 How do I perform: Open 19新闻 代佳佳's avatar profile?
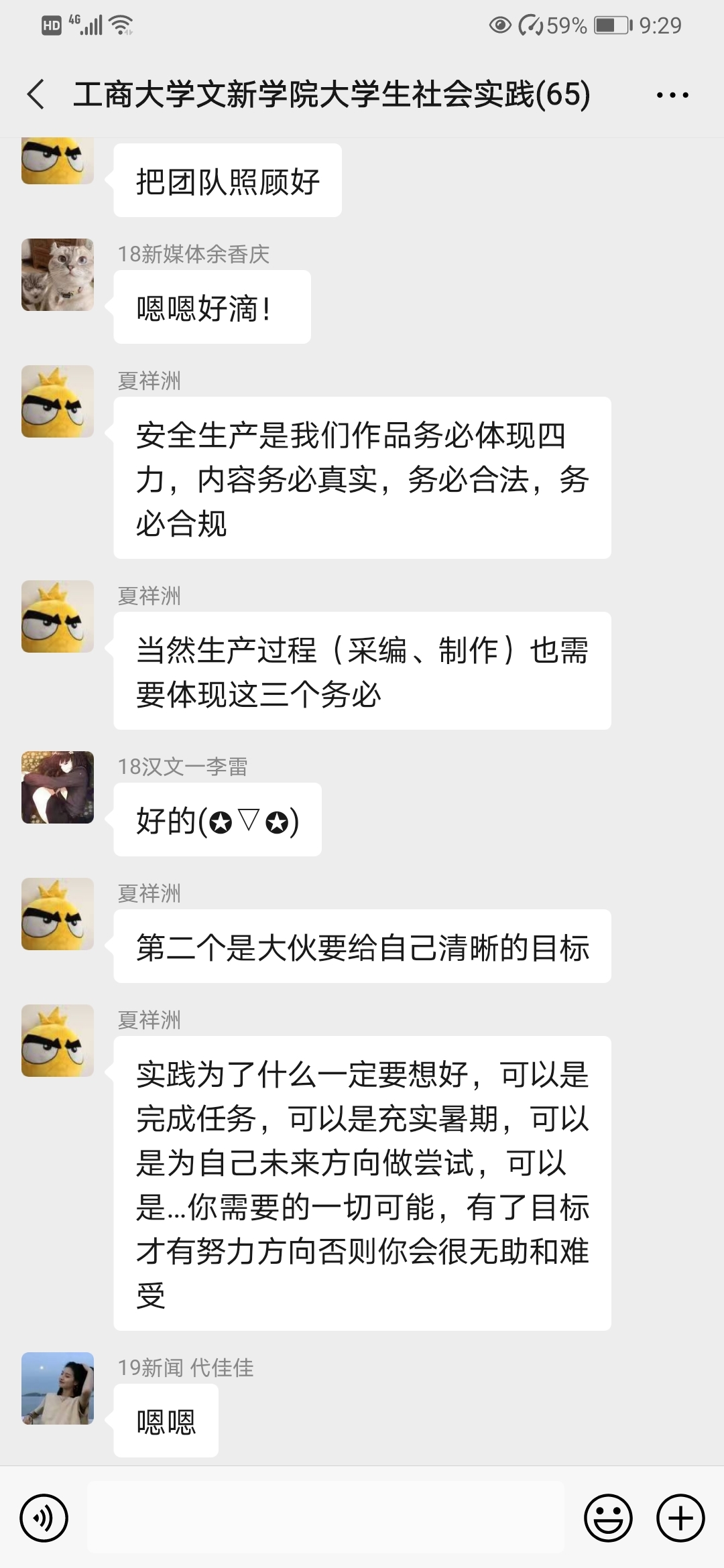click(58, 1388)
